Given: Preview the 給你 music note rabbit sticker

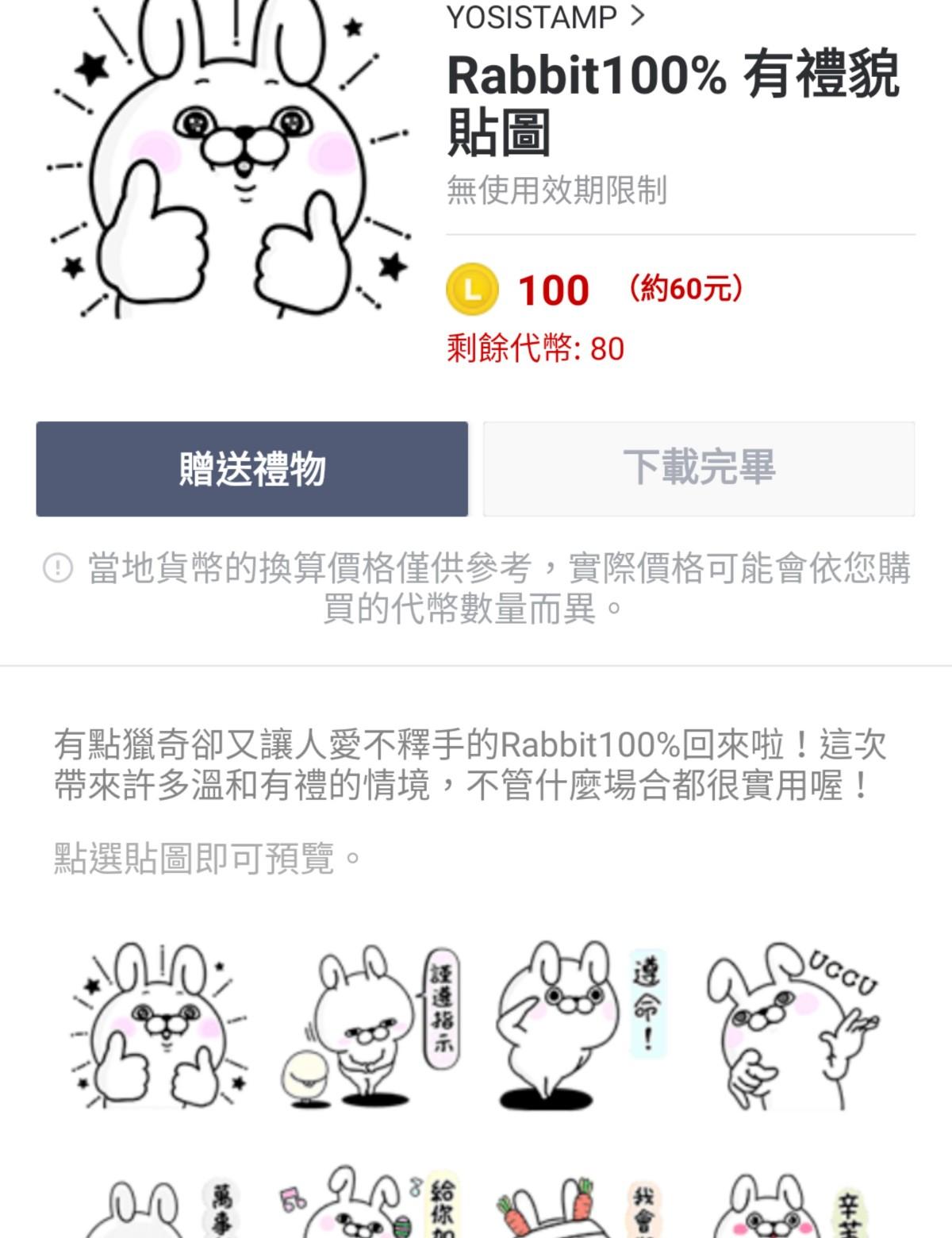Looking at the screenshot, I should [x=371, y=1206].
